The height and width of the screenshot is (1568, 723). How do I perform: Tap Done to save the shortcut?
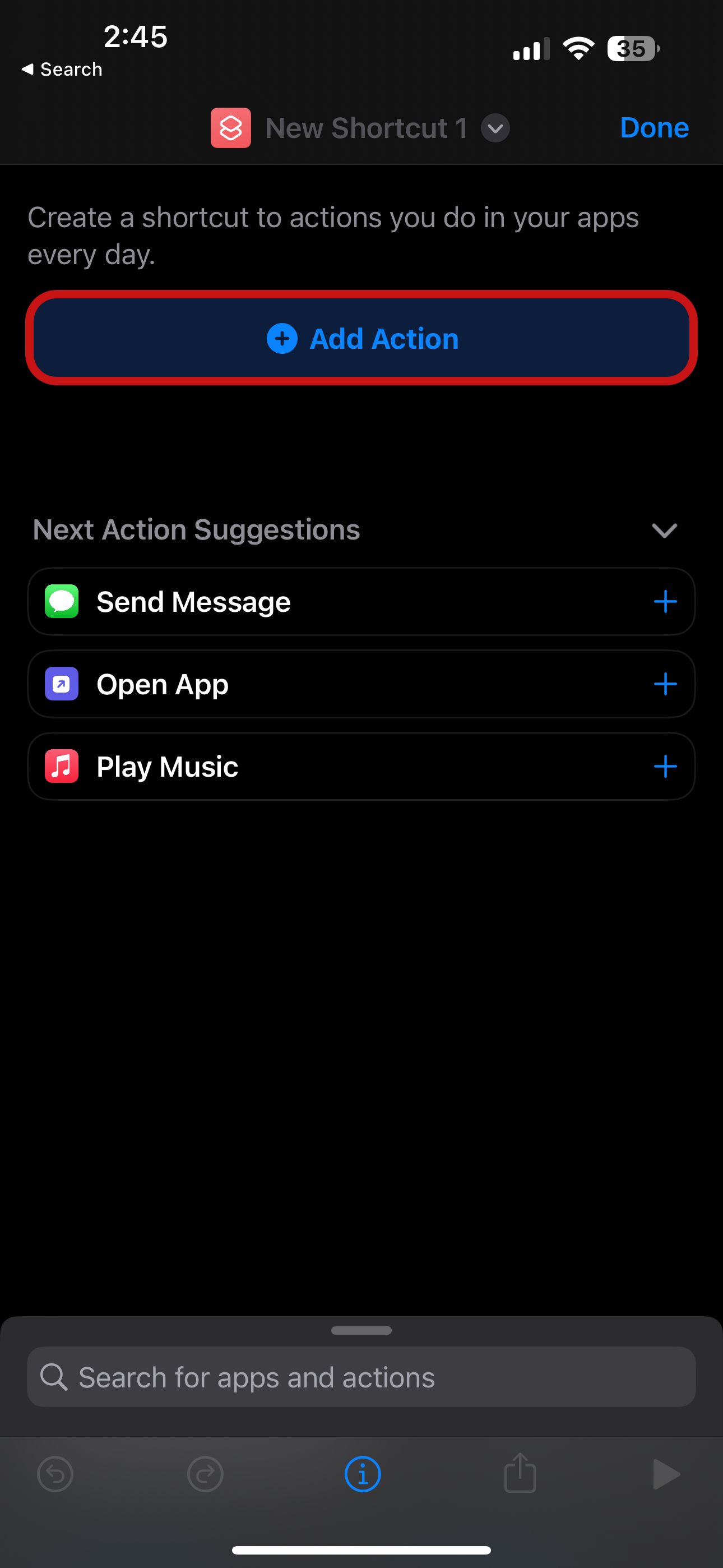tap(654, 128)
